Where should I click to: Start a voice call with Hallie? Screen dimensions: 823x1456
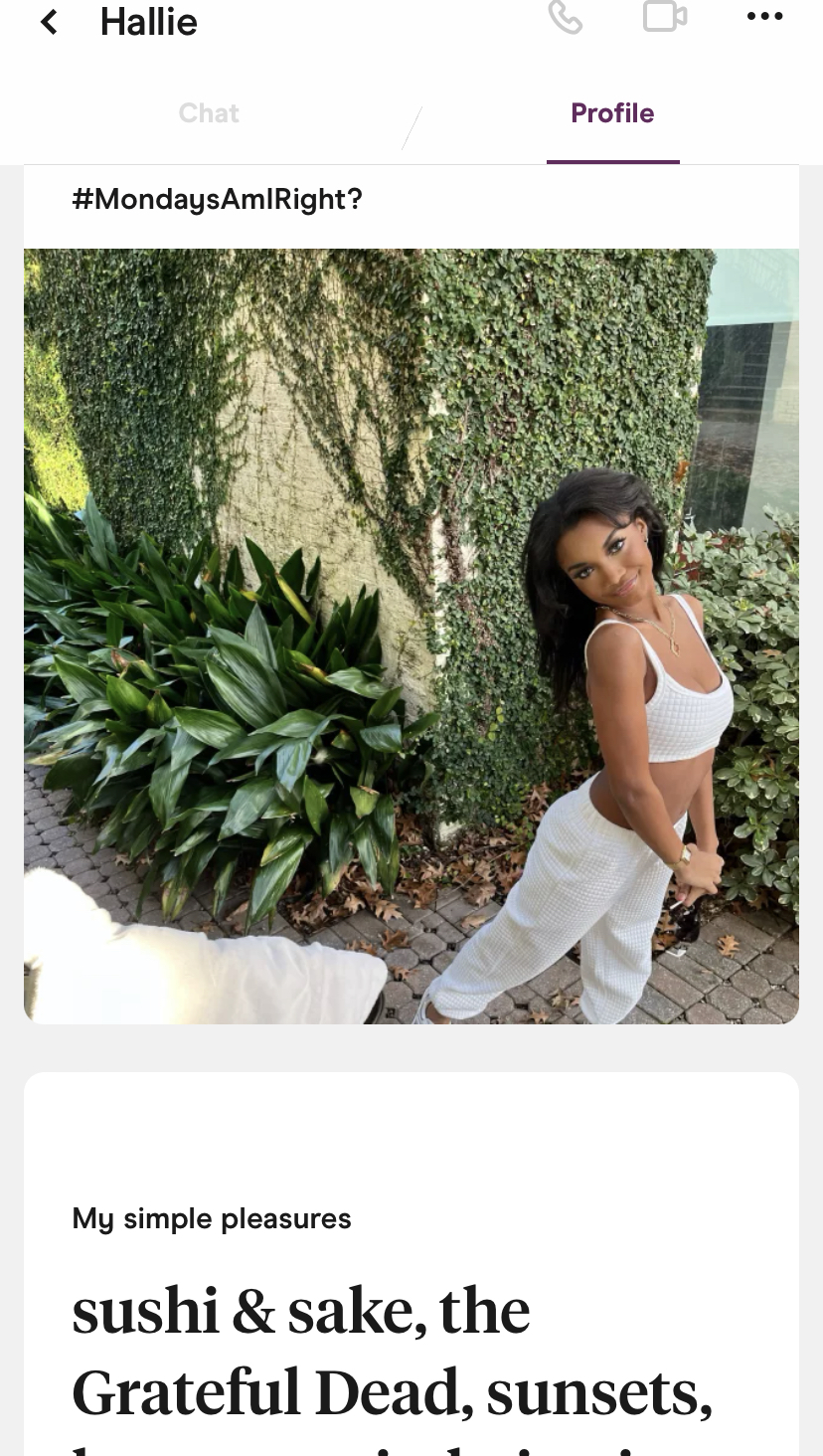point(566,17)
